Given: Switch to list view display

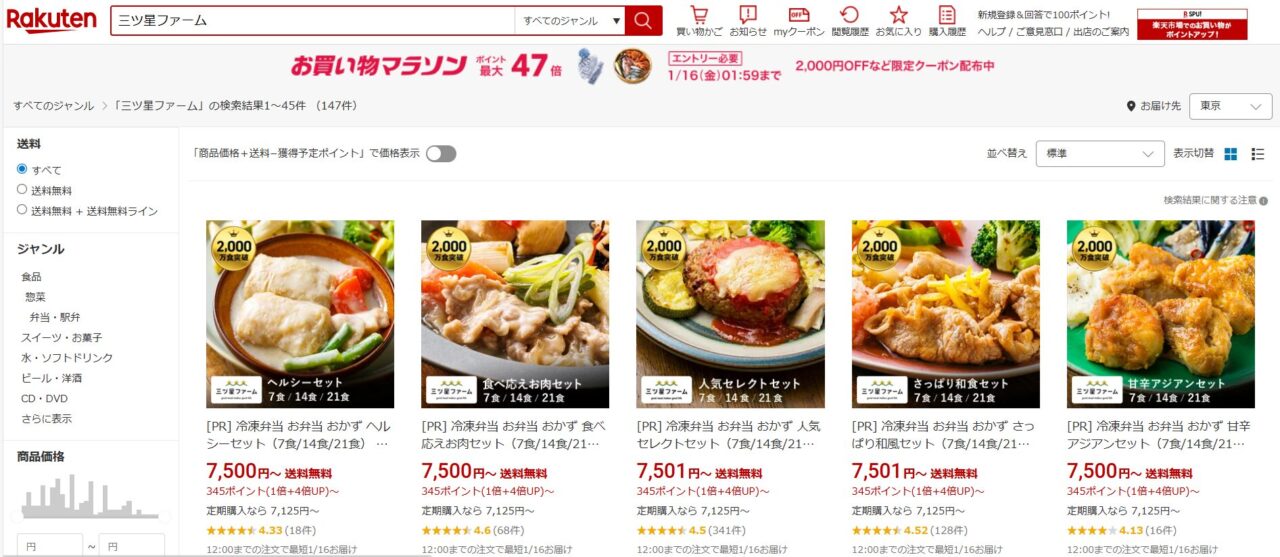Looking at the screenshot, I should [x=1258, y=154].
